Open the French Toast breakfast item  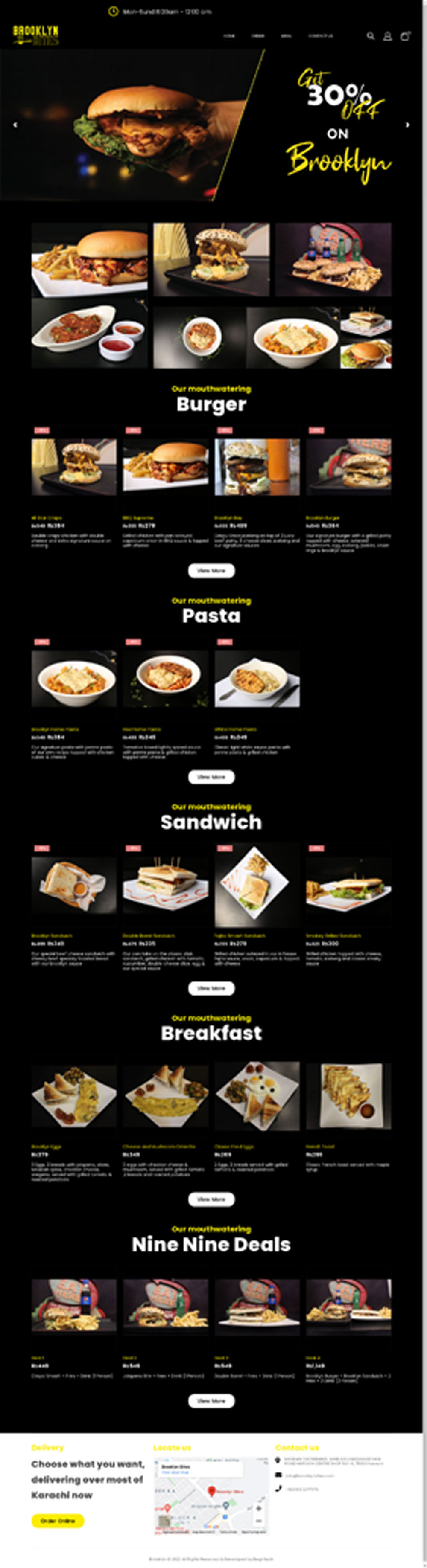348,1096
